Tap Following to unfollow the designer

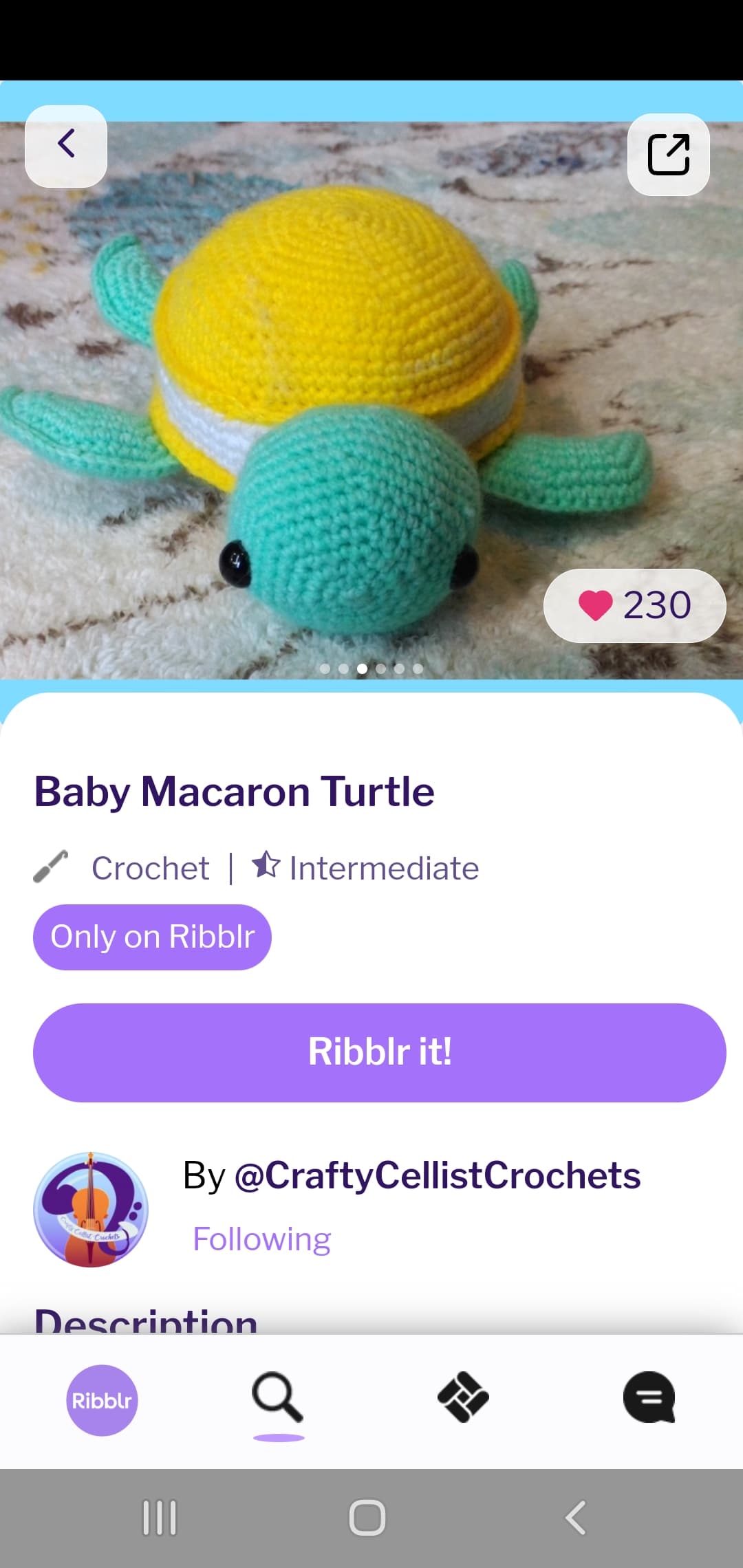pyautogui.click(x=261, y=1239)
